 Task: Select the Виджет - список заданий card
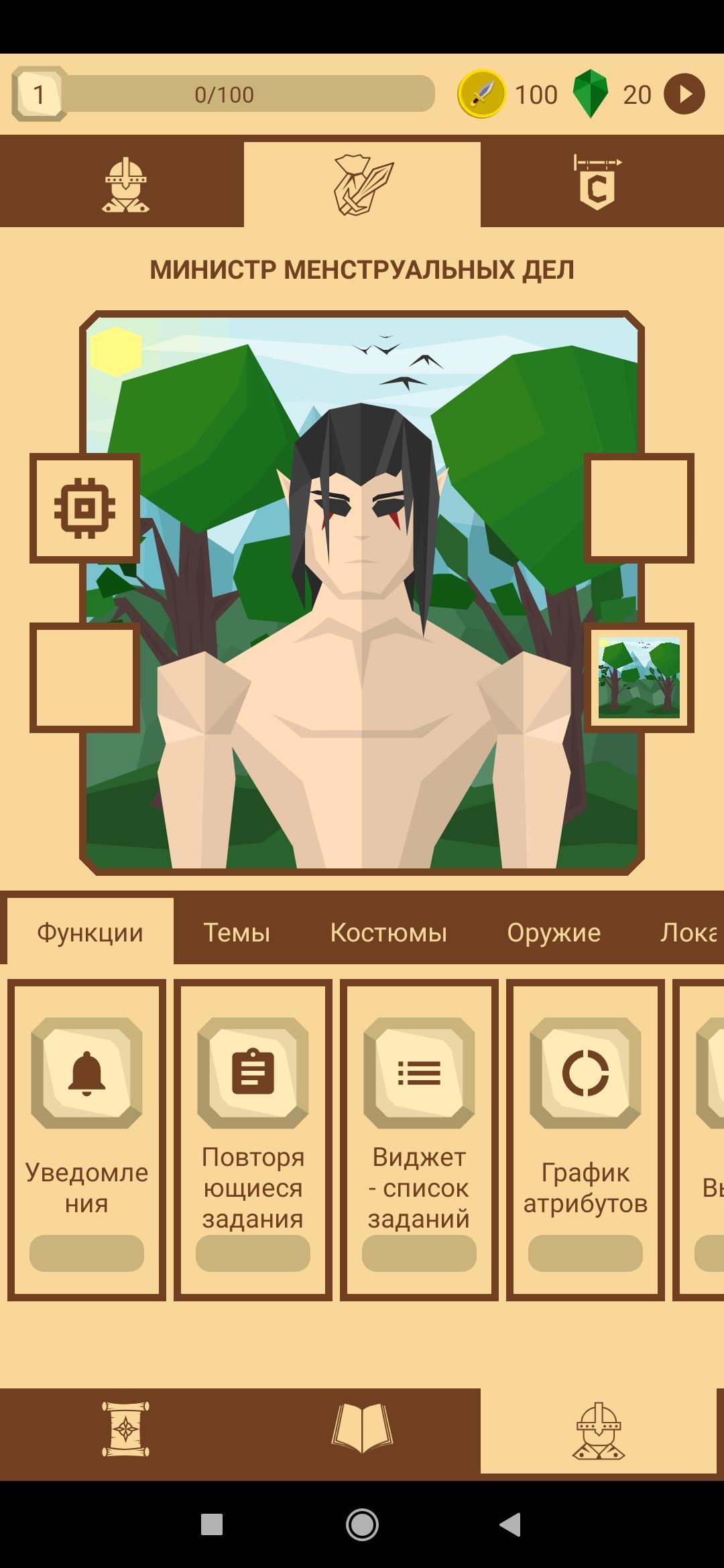click(419, 1139)
